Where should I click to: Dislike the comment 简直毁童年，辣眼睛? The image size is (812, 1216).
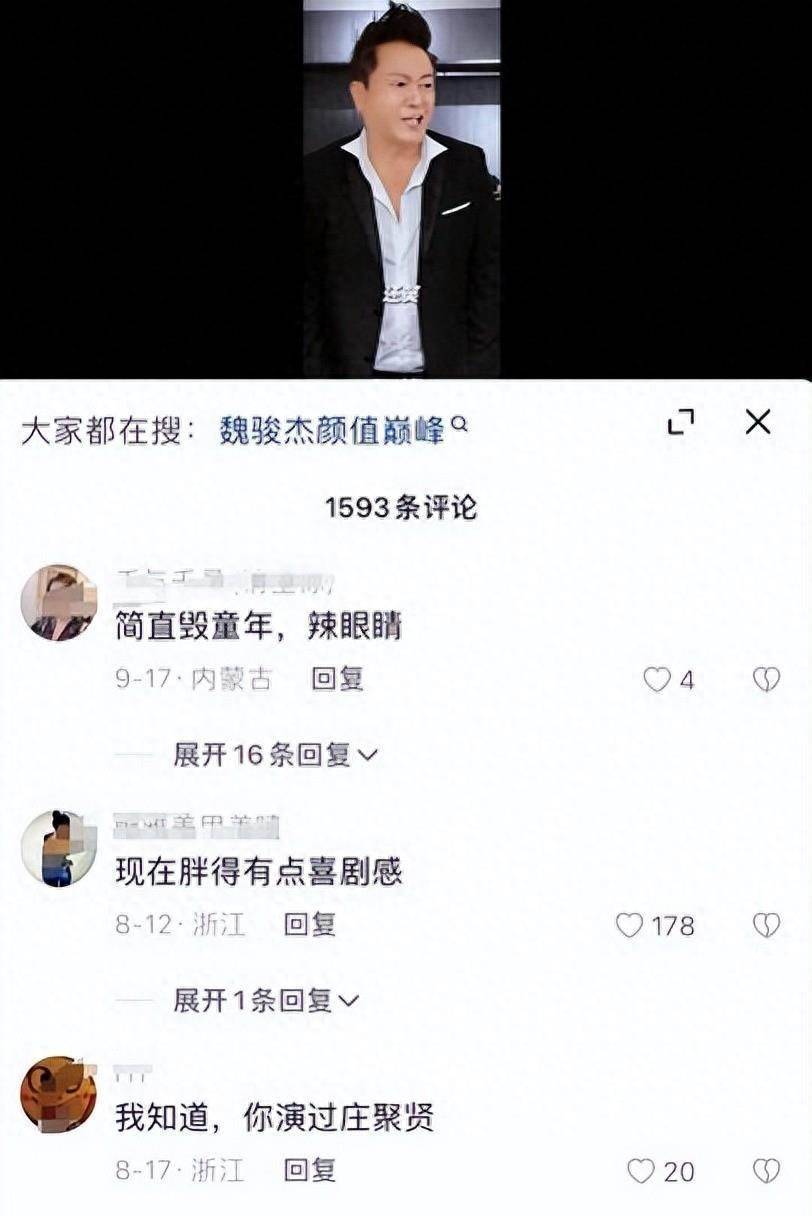(766, 680)
